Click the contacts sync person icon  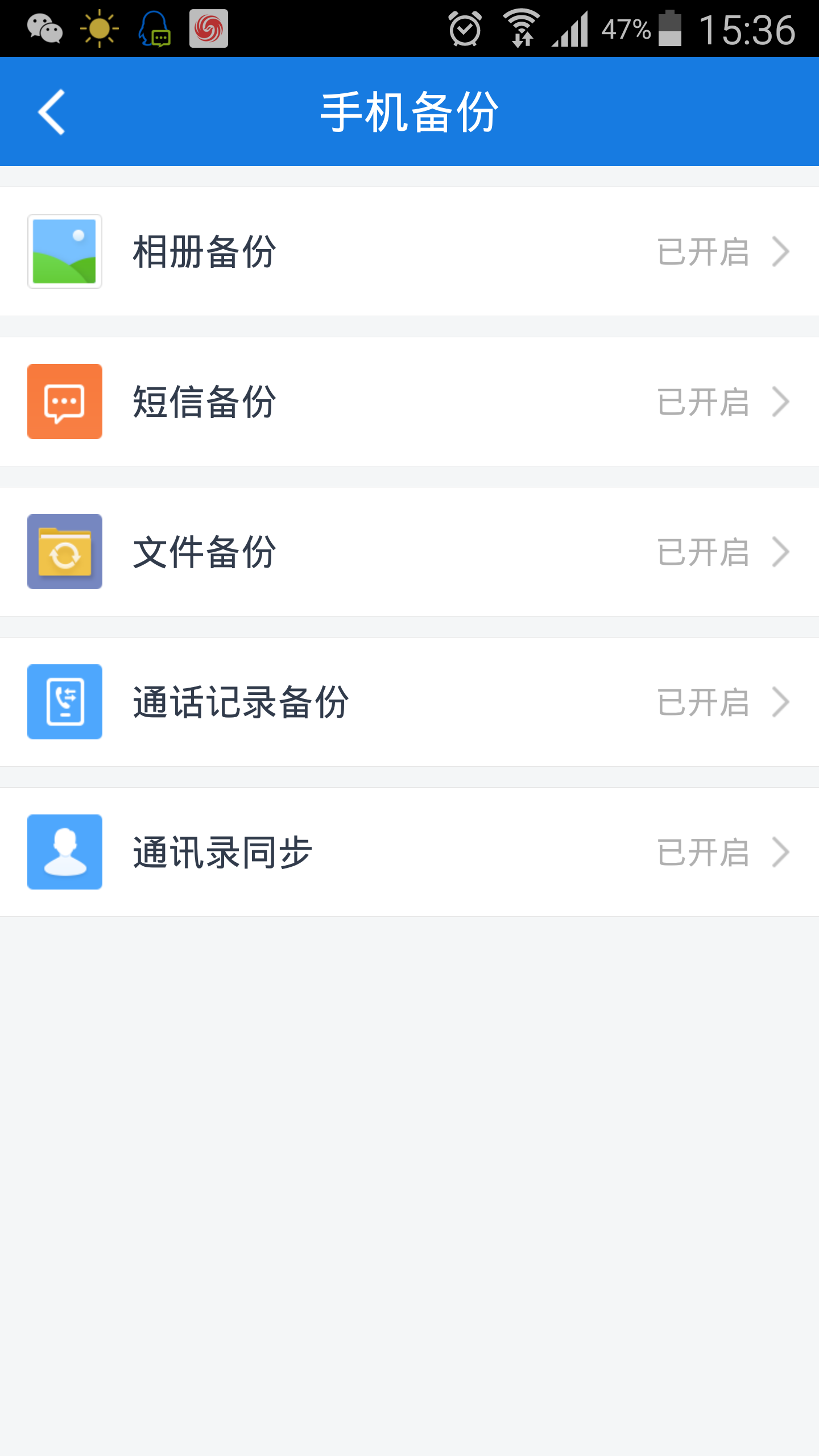click(64, 853)
